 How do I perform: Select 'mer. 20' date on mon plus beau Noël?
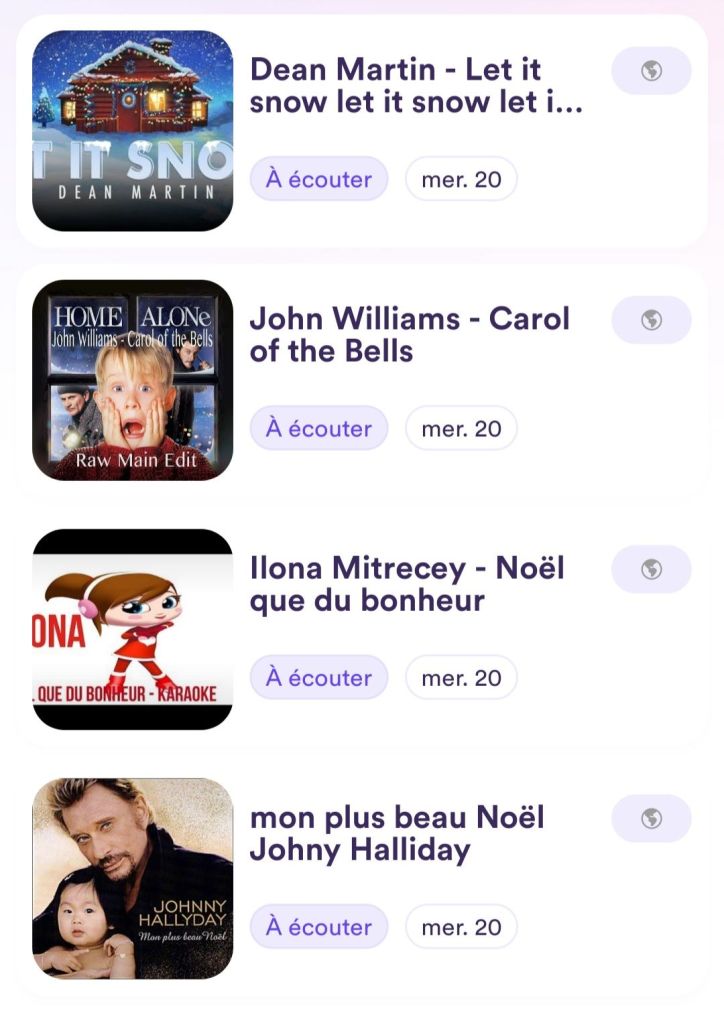coord(461,926)
